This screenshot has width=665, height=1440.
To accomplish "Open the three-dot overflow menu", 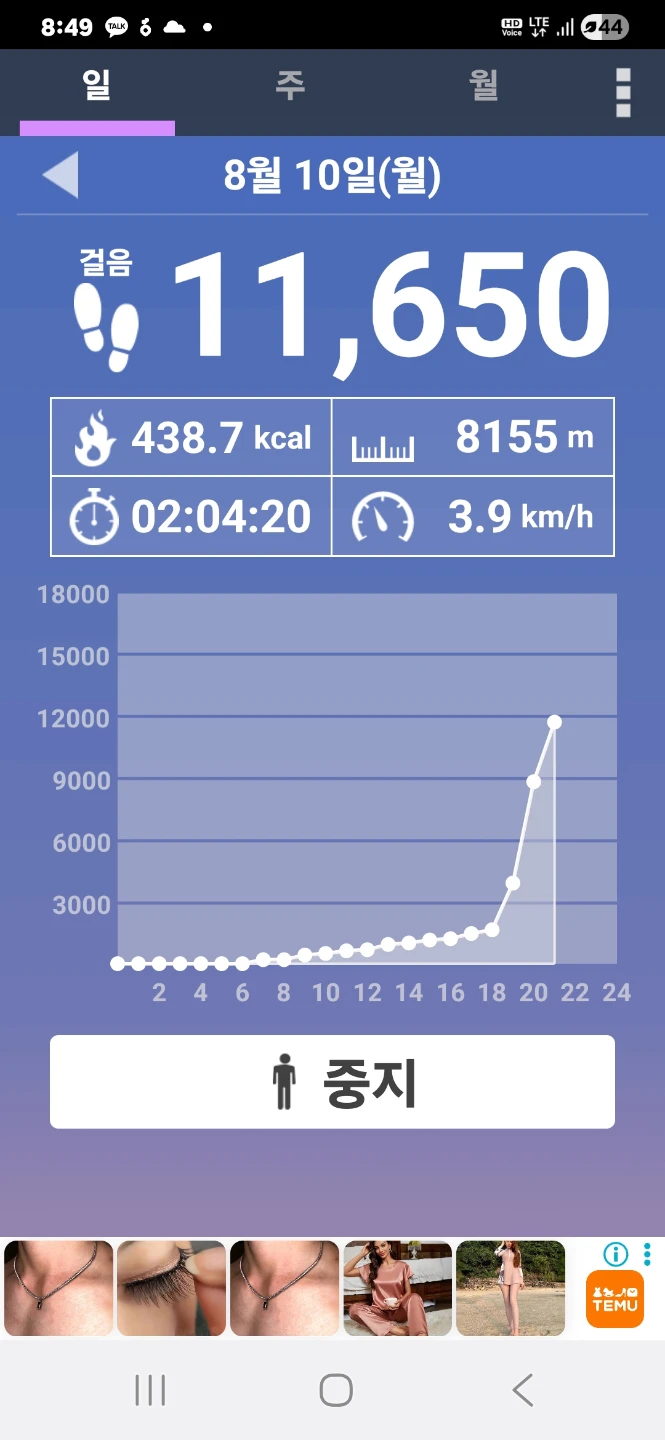I will pyautogui.click(x=623, y=93).
